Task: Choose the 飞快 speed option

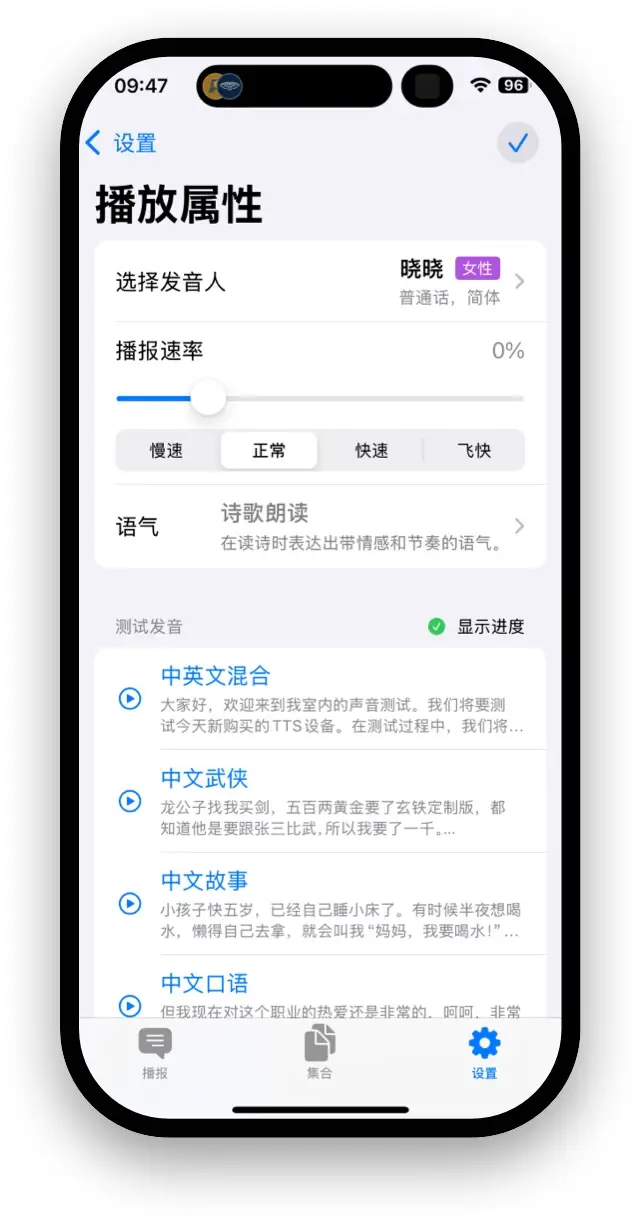Action: point(474,451)
